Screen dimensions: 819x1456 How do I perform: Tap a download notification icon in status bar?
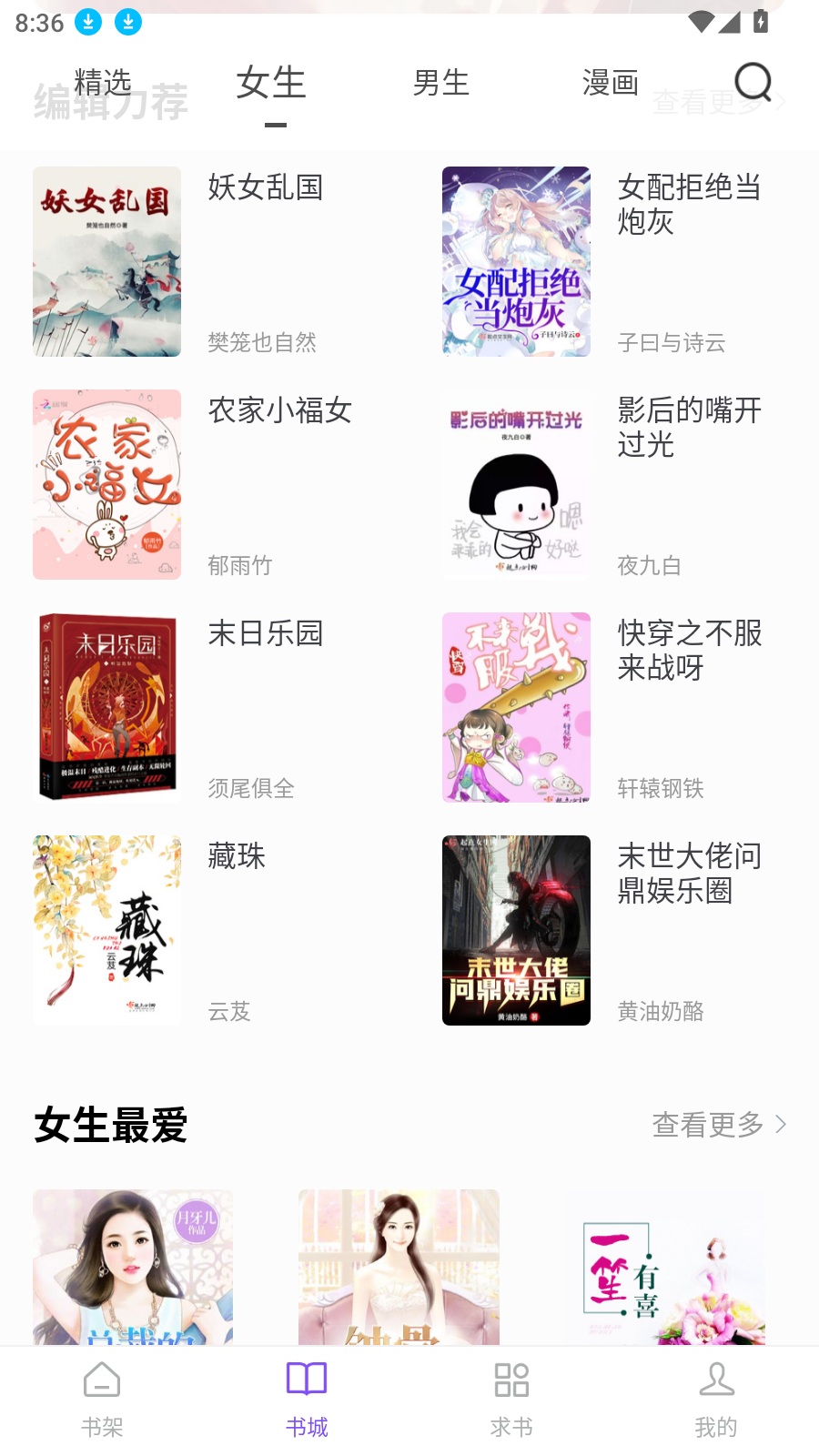[x=87, y=22]
